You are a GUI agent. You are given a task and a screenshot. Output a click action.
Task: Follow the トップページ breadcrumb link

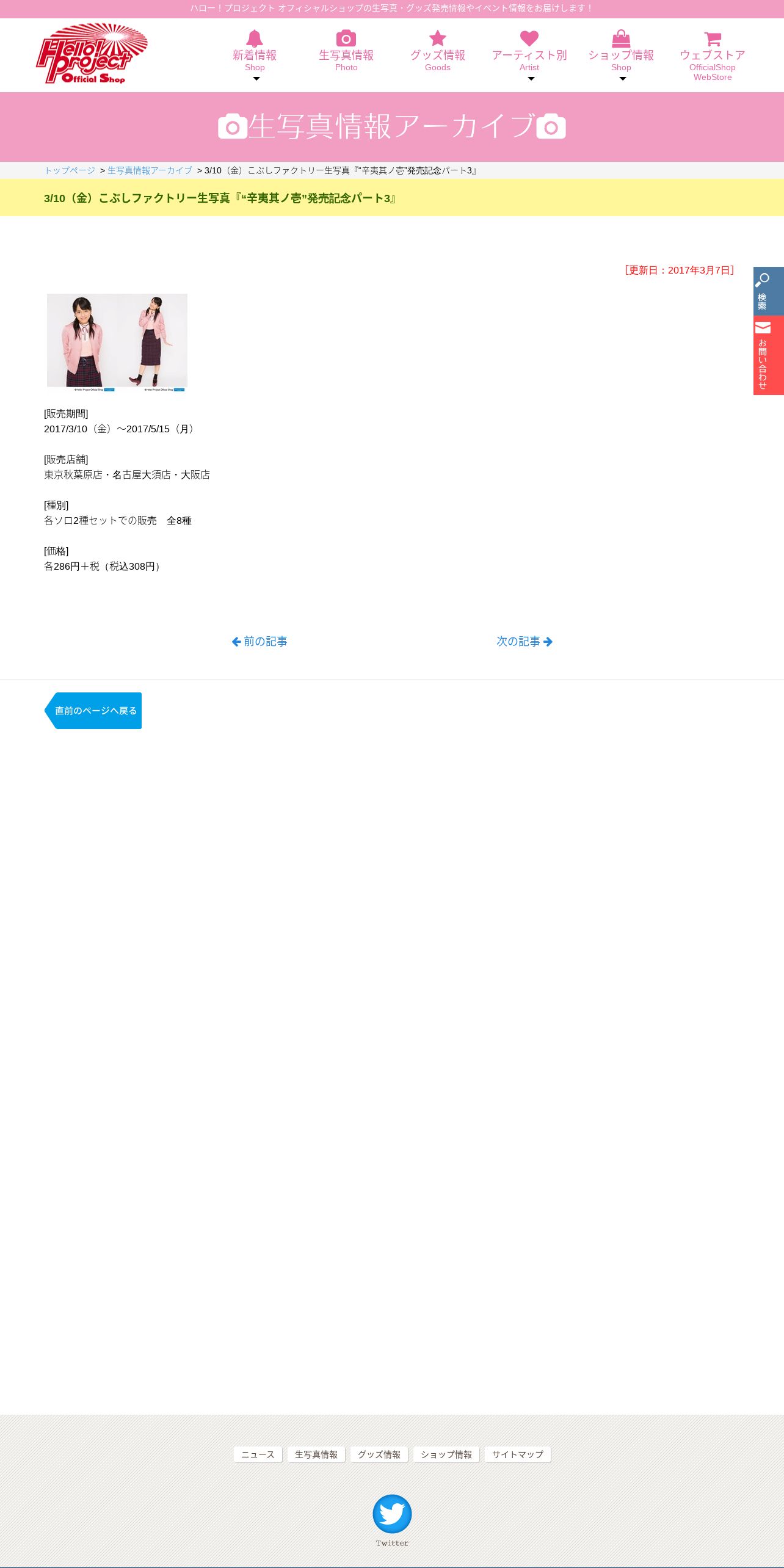pyautogui.click(x=70, y=170)
